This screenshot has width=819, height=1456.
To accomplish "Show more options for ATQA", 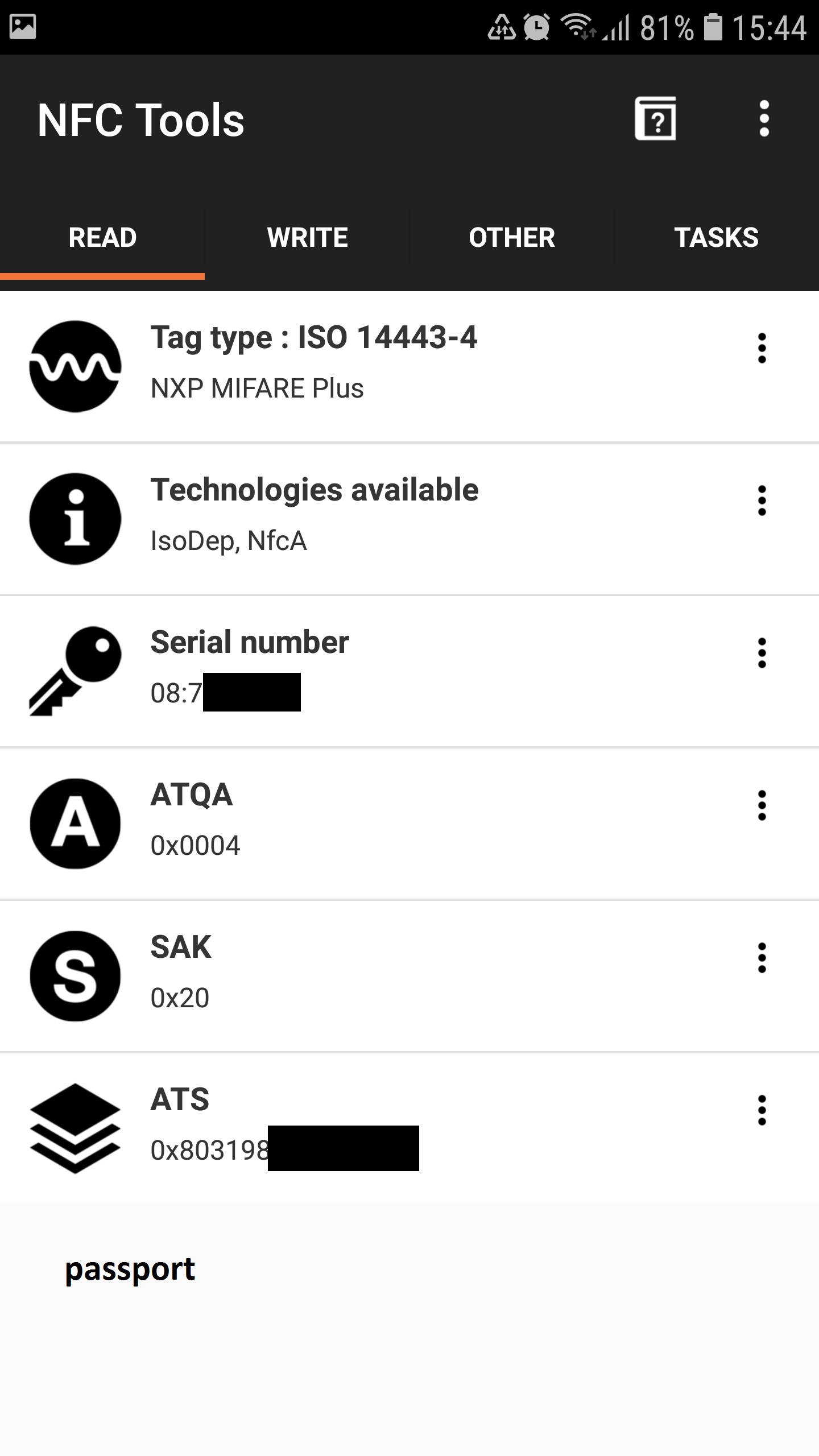I will point(762,805).
